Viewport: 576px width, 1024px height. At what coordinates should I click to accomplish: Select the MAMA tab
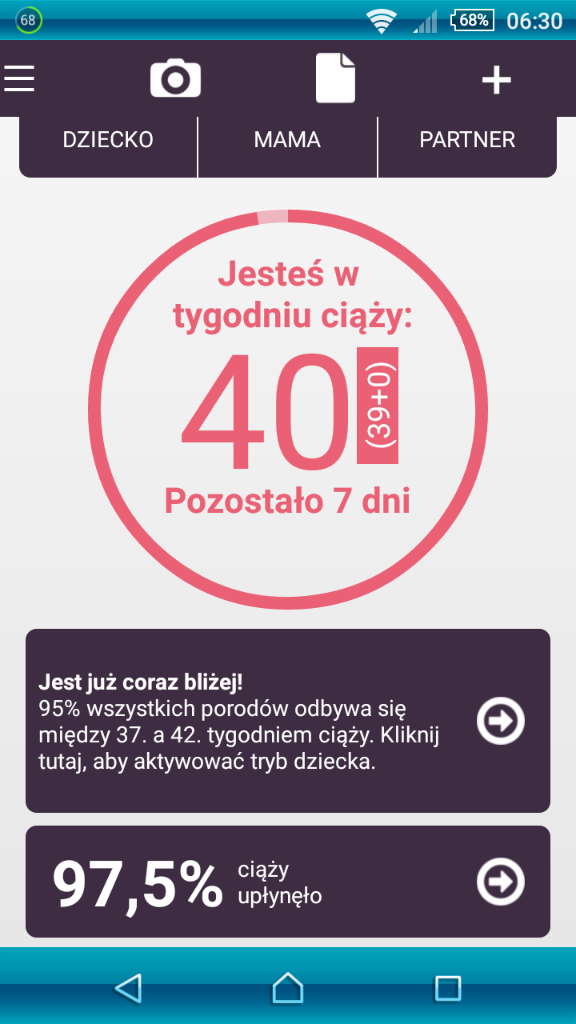click(x=287, y=140)
